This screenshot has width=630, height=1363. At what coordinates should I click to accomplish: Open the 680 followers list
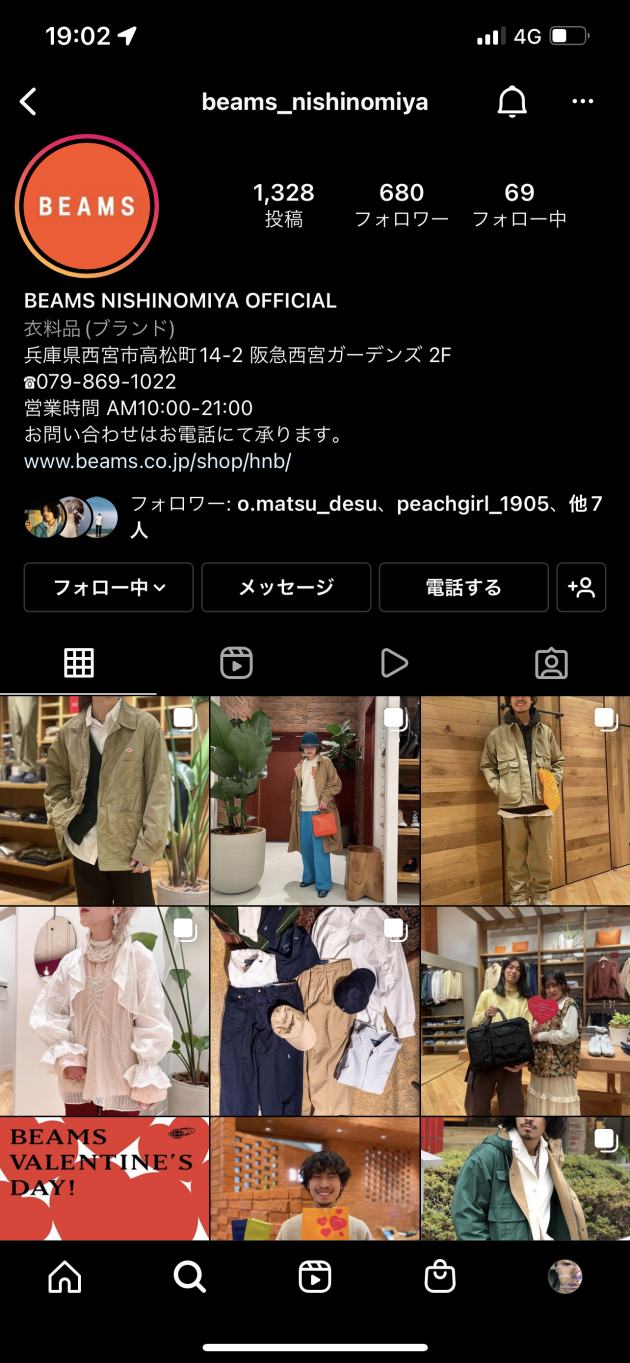[x=401, y=204]
